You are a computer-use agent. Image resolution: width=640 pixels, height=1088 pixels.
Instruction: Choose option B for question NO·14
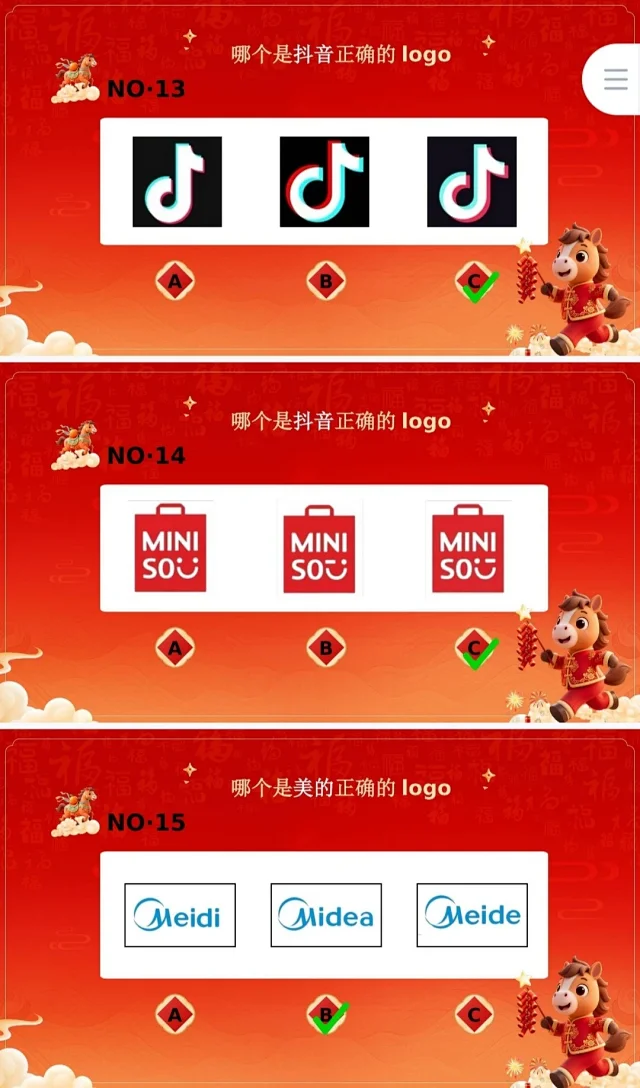(x=325, y=649)
